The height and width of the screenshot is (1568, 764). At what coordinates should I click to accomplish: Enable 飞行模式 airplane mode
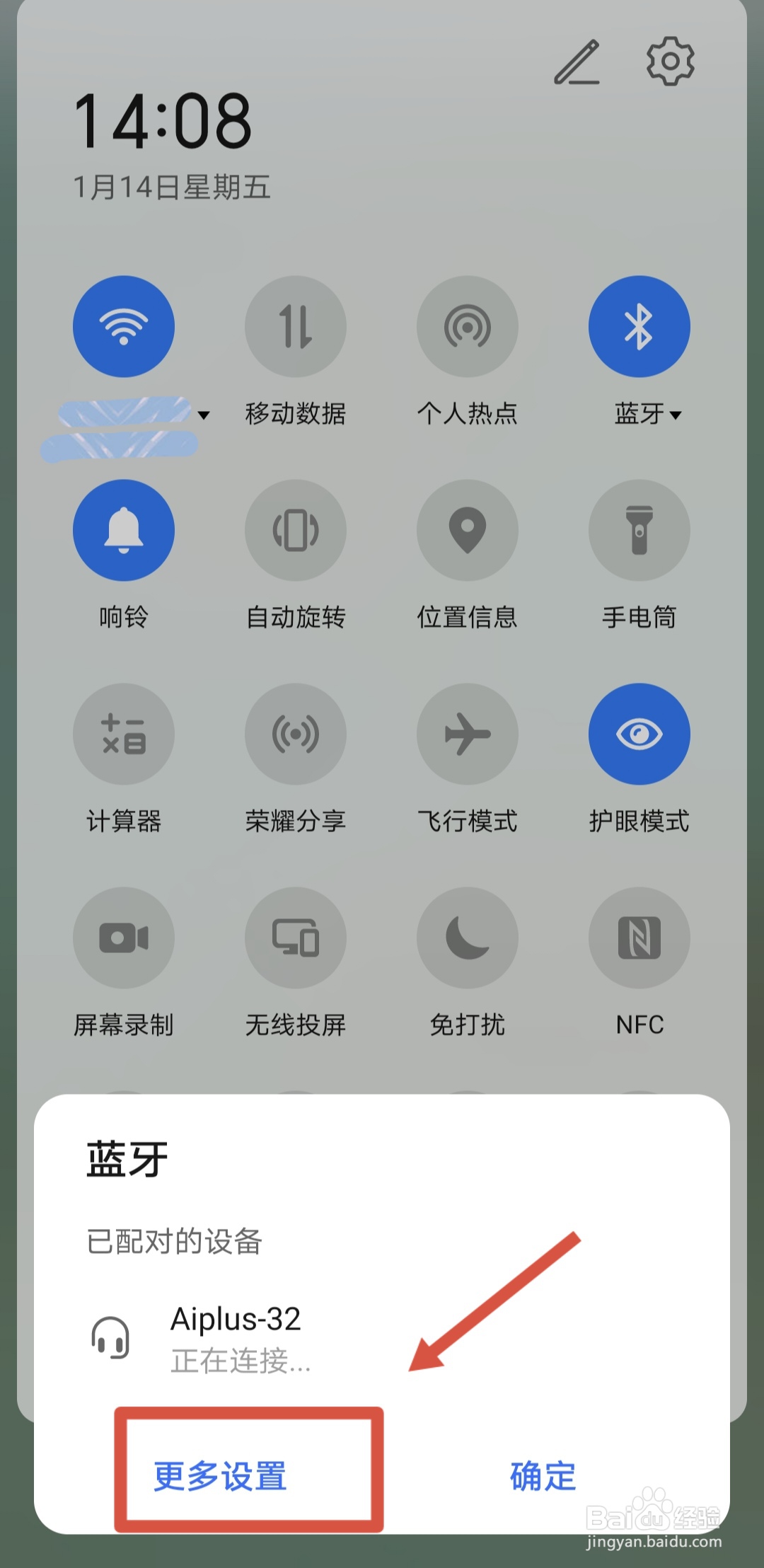[x=467, y=734]
